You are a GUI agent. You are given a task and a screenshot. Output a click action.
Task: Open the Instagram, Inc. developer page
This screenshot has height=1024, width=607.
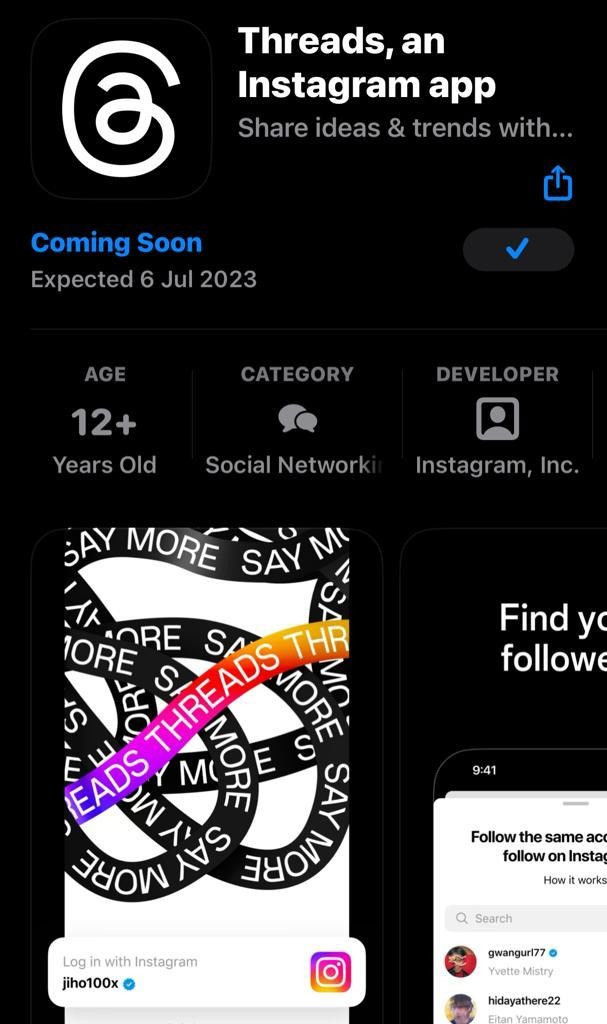pyautogui.click(x=497, y=418)
